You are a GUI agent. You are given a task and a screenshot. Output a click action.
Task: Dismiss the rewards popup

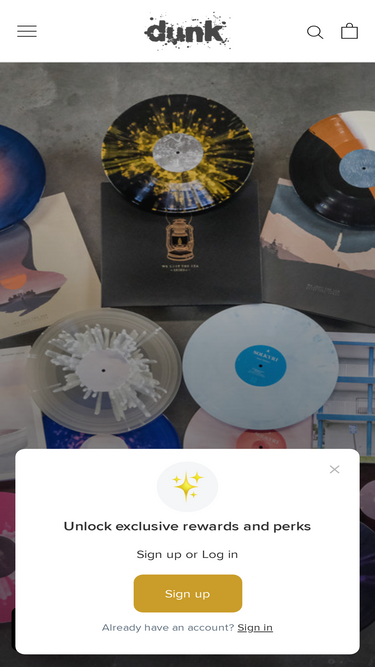tap(335, 469)
